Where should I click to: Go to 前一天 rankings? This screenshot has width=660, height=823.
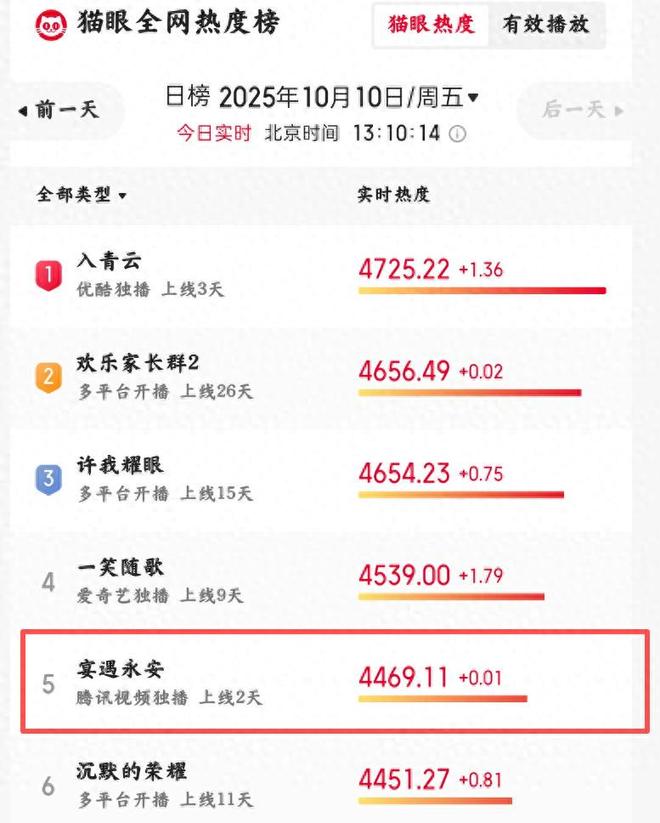[x=60, y=110]
